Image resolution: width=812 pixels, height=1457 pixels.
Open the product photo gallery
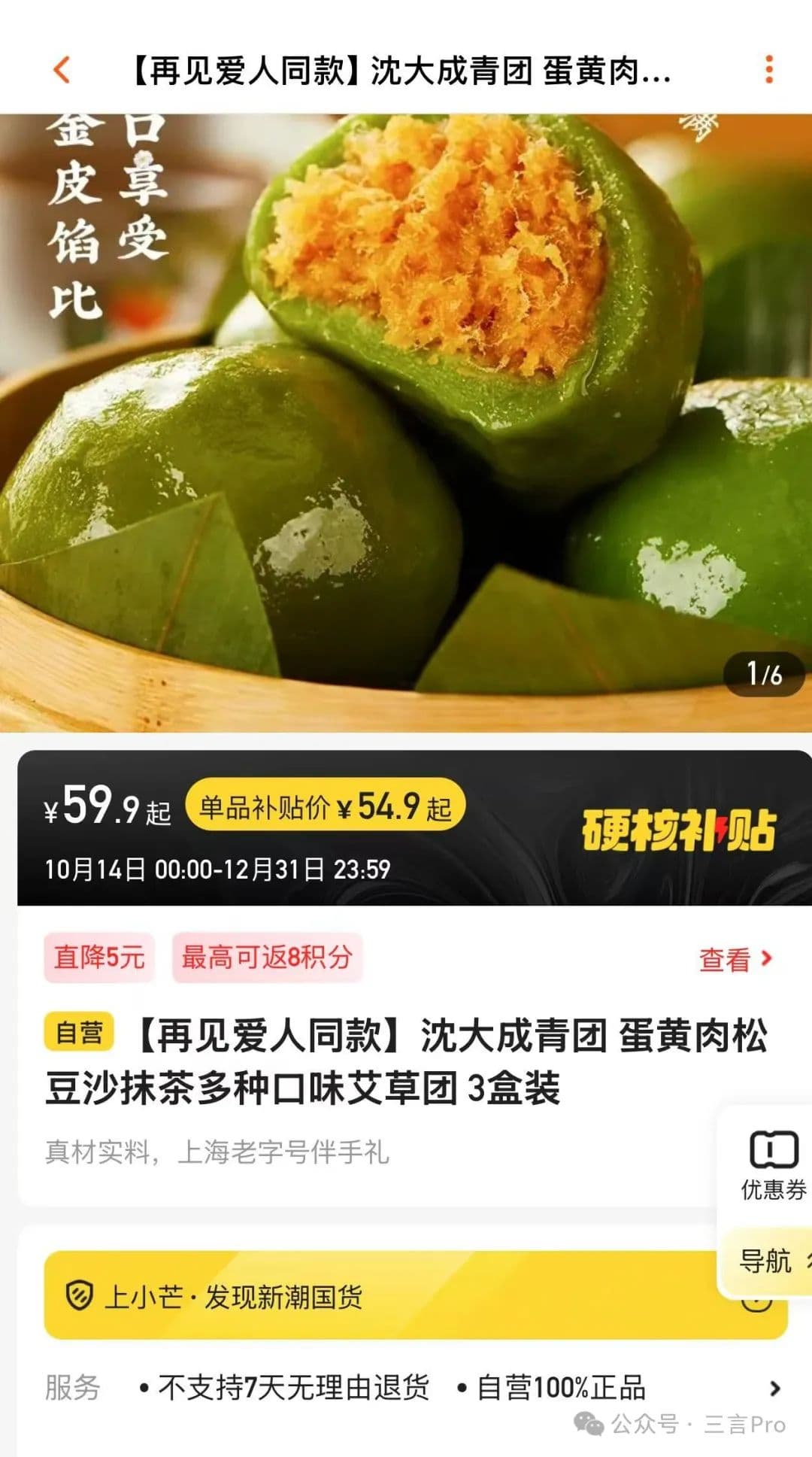pyautogui.click(x=406, y=421)
